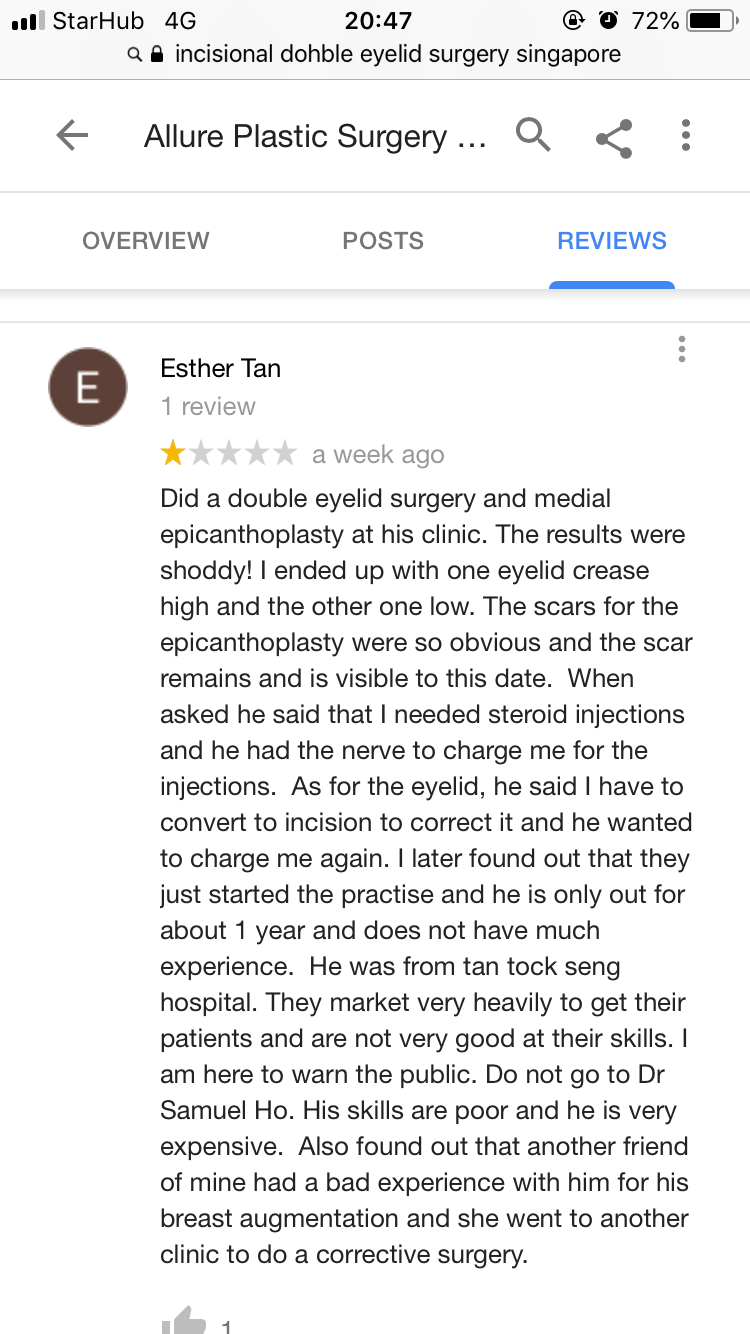Viewport: 750px width, 1334px height.
Task: Switch to the Posts tab
Action: 383,241
